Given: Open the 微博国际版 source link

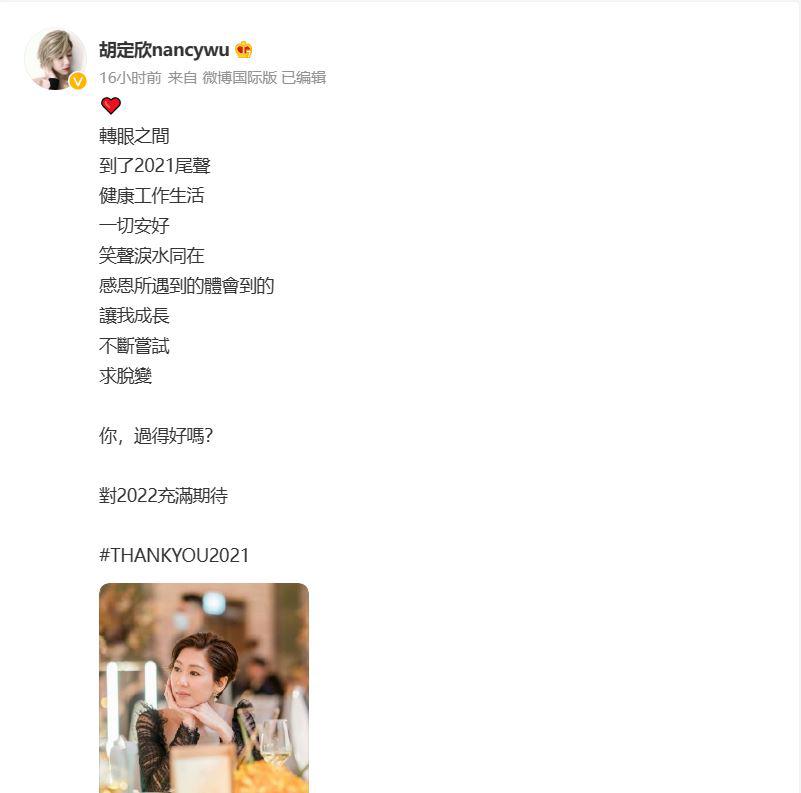Looking at the screenshot, I should pos(239,78).
